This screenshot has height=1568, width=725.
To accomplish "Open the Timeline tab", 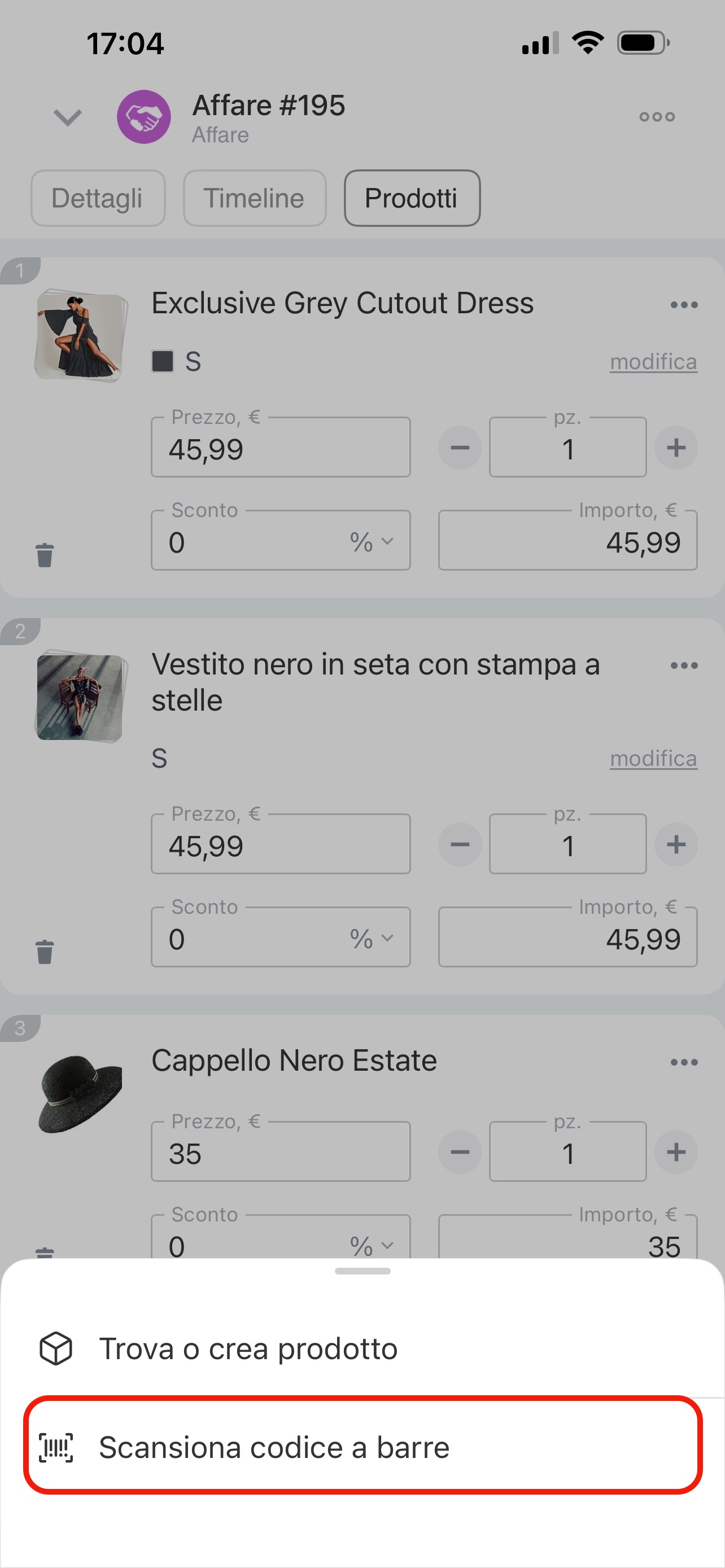I will point(255,199).
